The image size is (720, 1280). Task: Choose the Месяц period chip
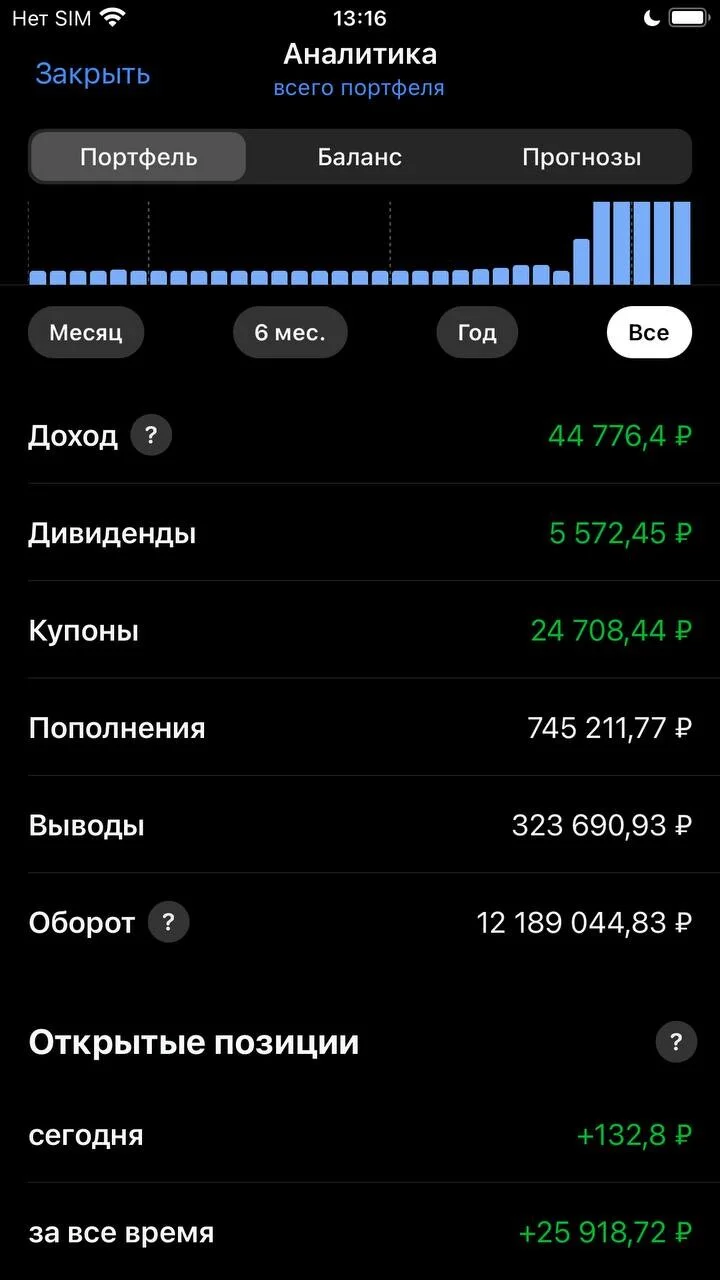[x=86, y=332]
